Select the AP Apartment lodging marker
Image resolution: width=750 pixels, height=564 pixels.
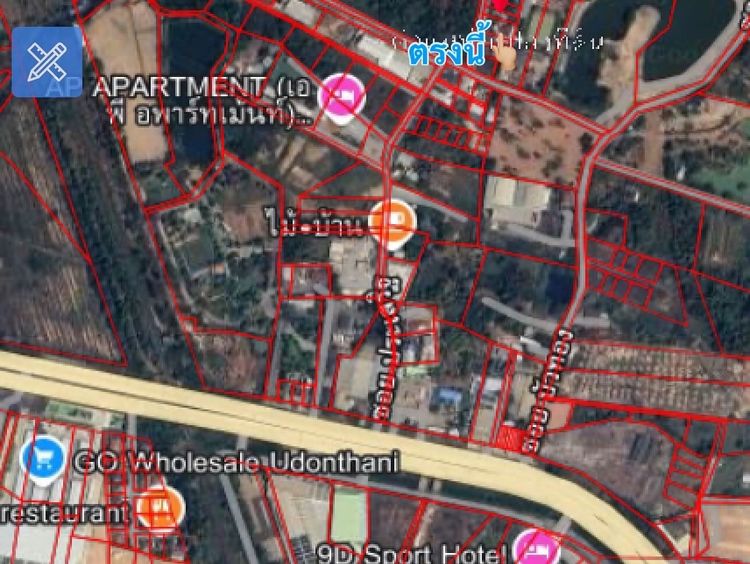coord(342,96)
